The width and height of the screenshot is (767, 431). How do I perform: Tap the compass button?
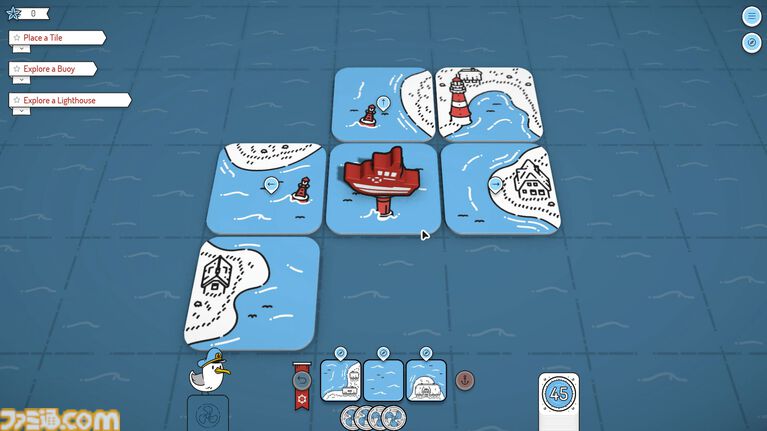click(x=752, y=43)
